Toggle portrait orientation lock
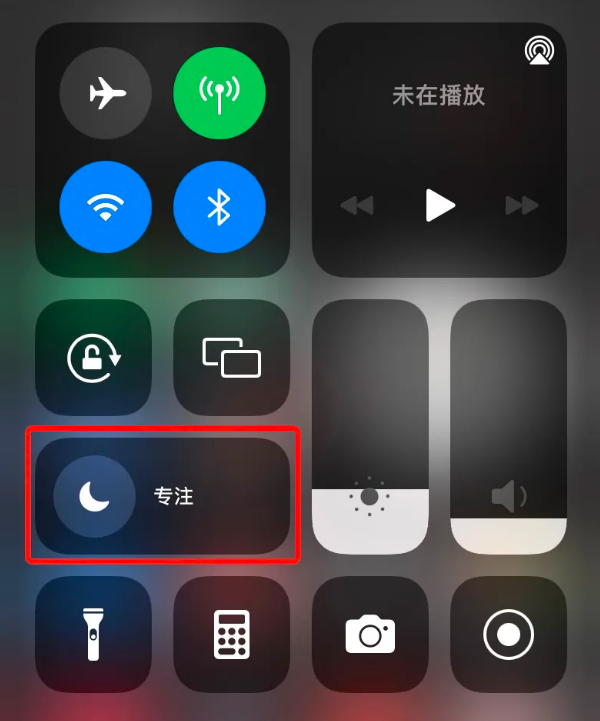Viewport: 600px width, 721px height. (93, 357)
